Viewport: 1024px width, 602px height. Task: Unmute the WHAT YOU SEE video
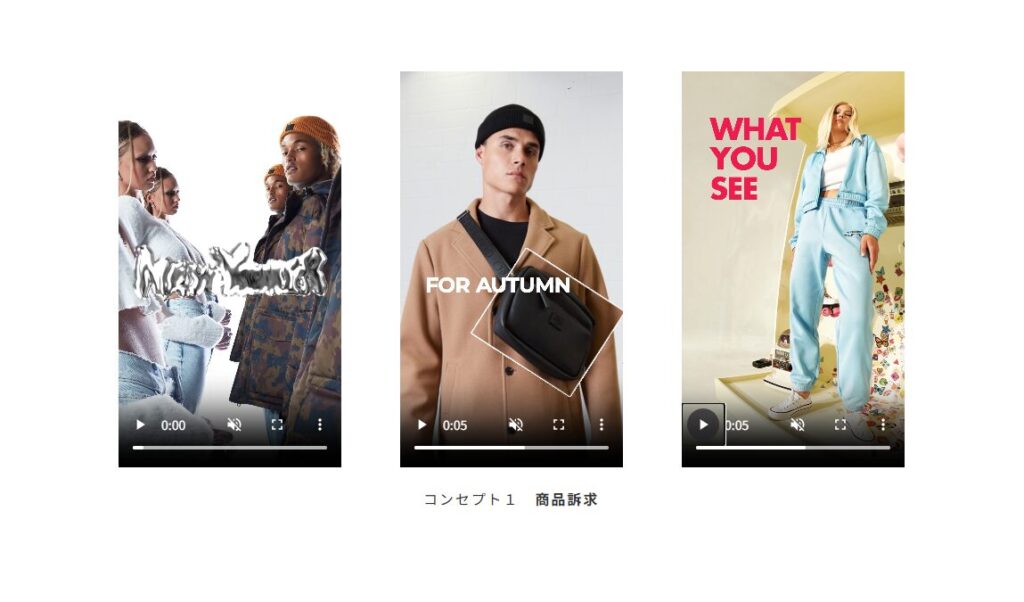point(797,425)
